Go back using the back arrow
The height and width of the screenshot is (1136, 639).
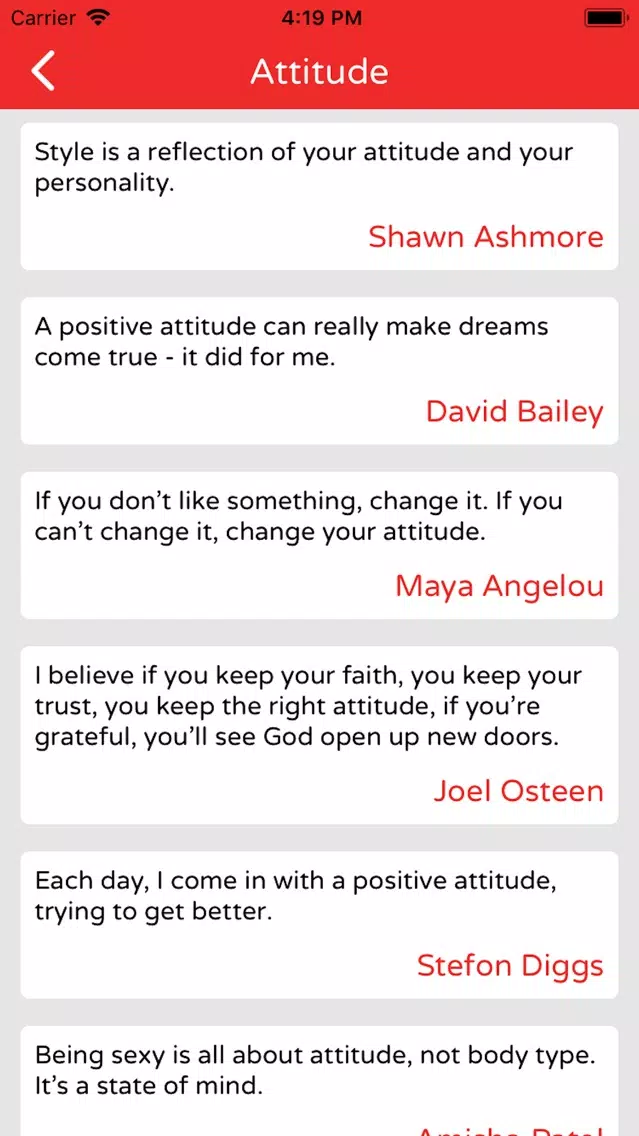point(43,72)
